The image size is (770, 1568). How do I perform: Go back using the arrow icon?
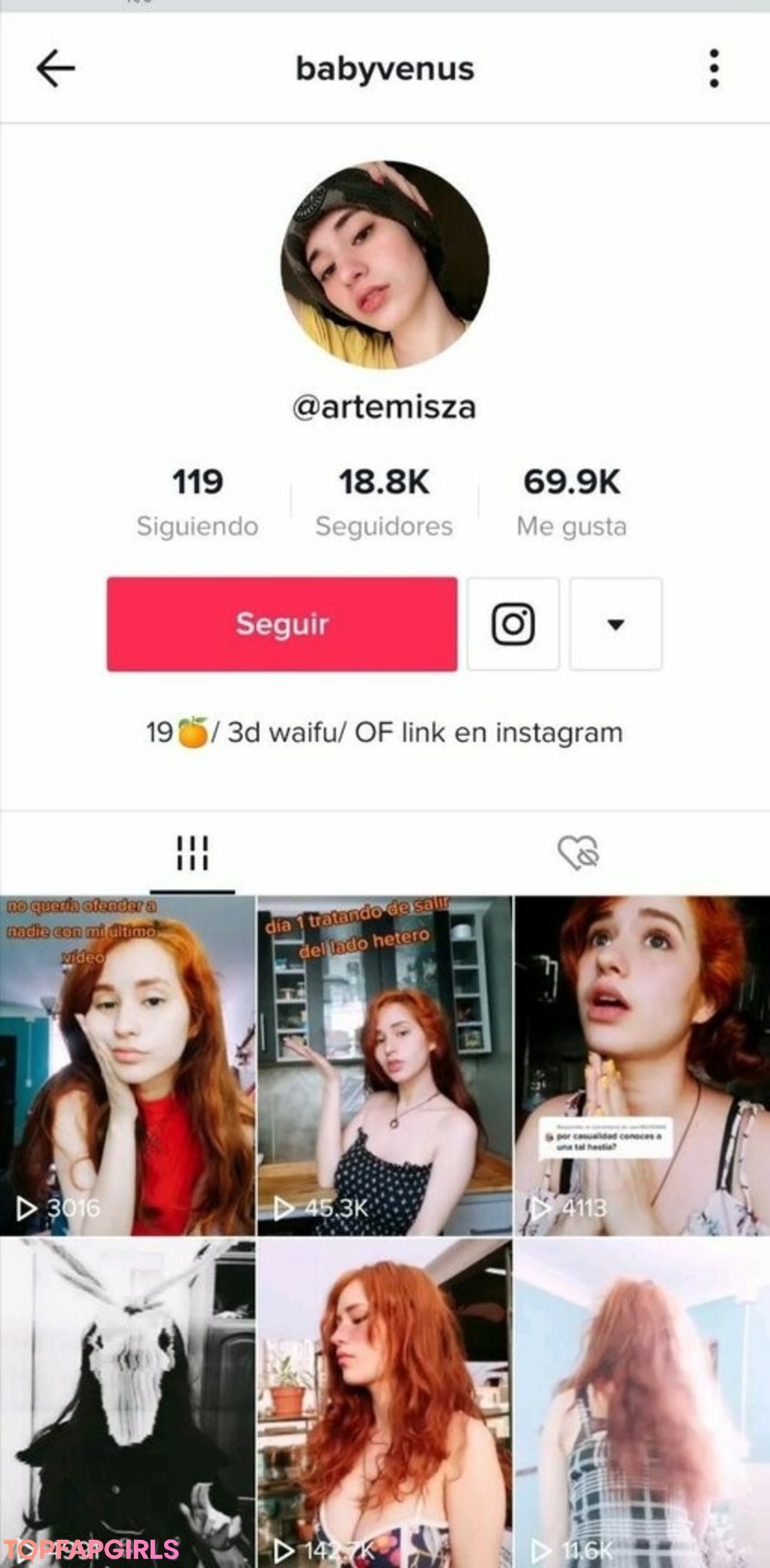tap(56, 68)
